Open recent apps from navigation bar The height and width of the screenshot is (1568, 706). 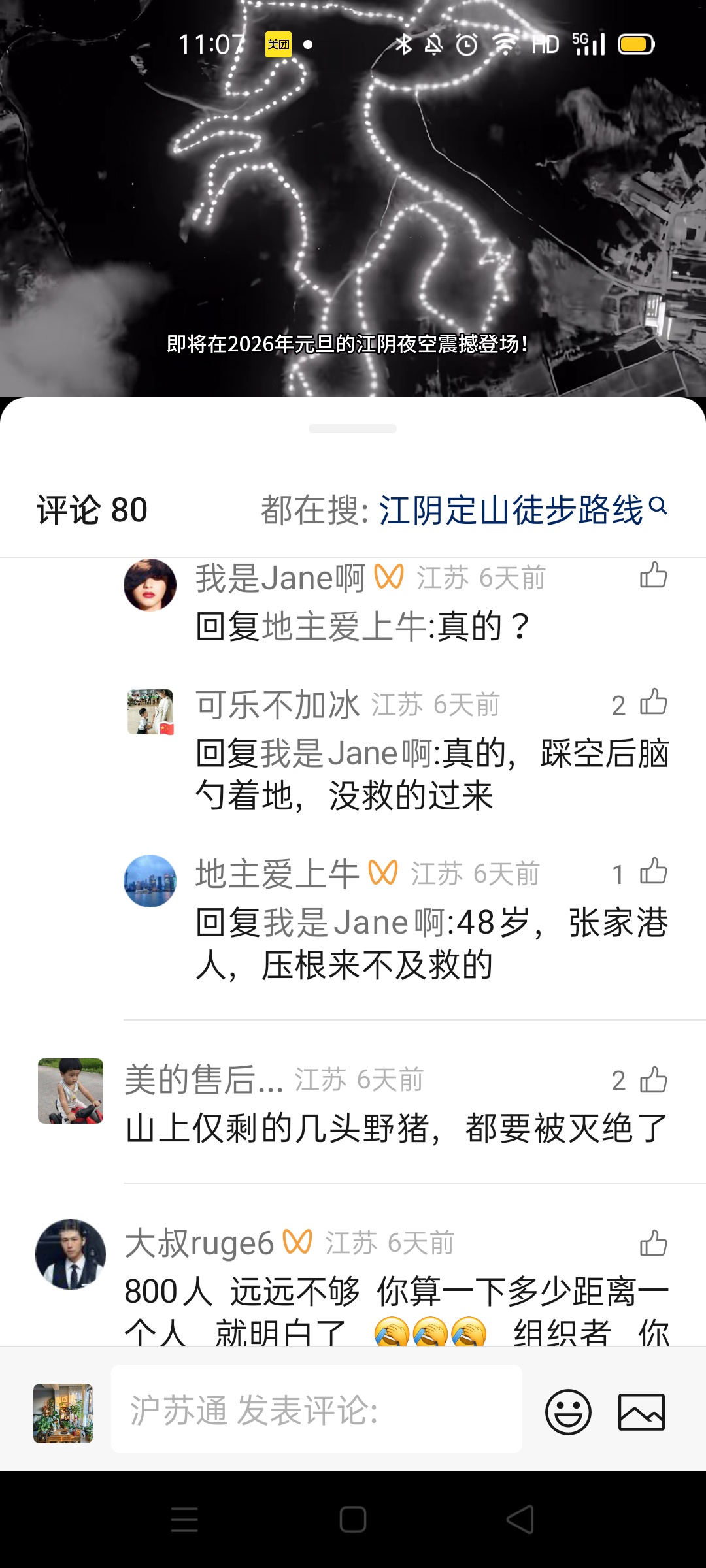184,1519
